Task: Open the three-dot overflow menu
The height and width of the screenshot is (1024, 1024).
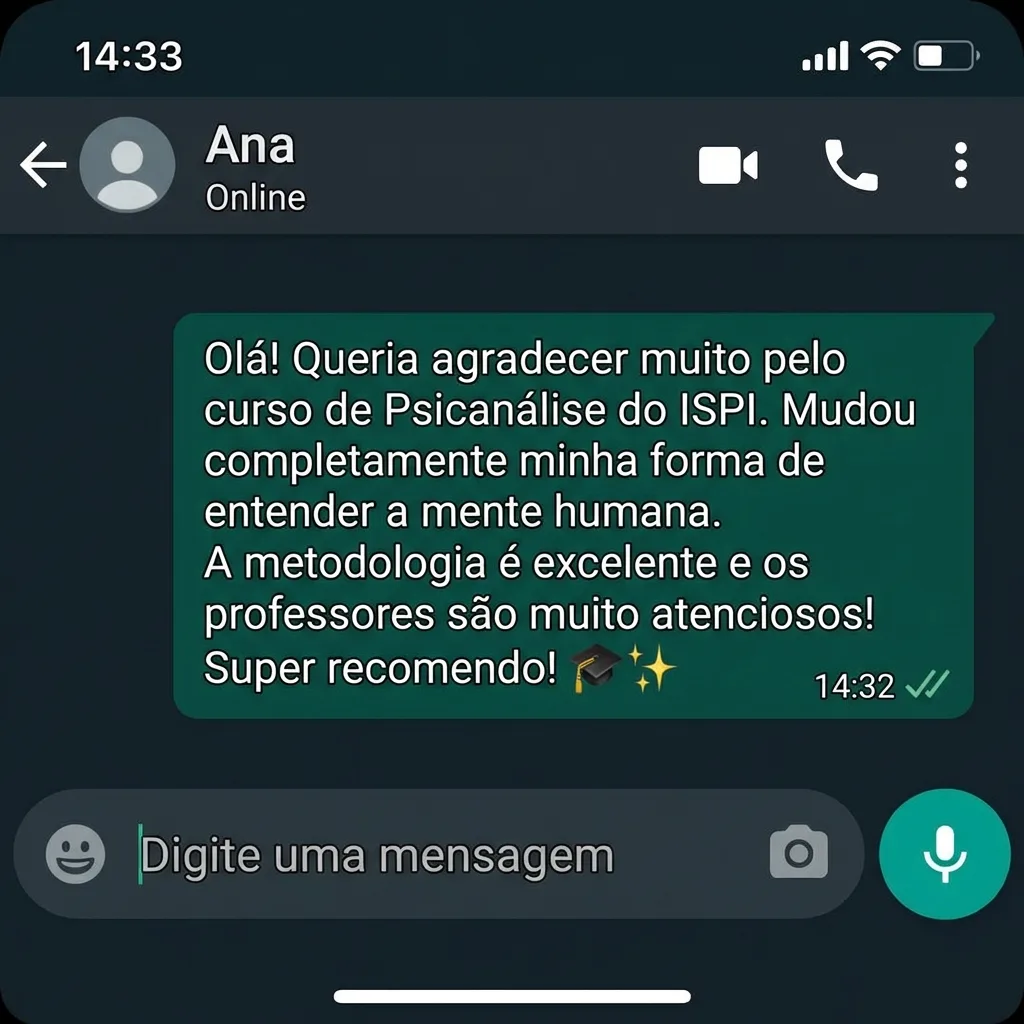Action: (960, 166)
